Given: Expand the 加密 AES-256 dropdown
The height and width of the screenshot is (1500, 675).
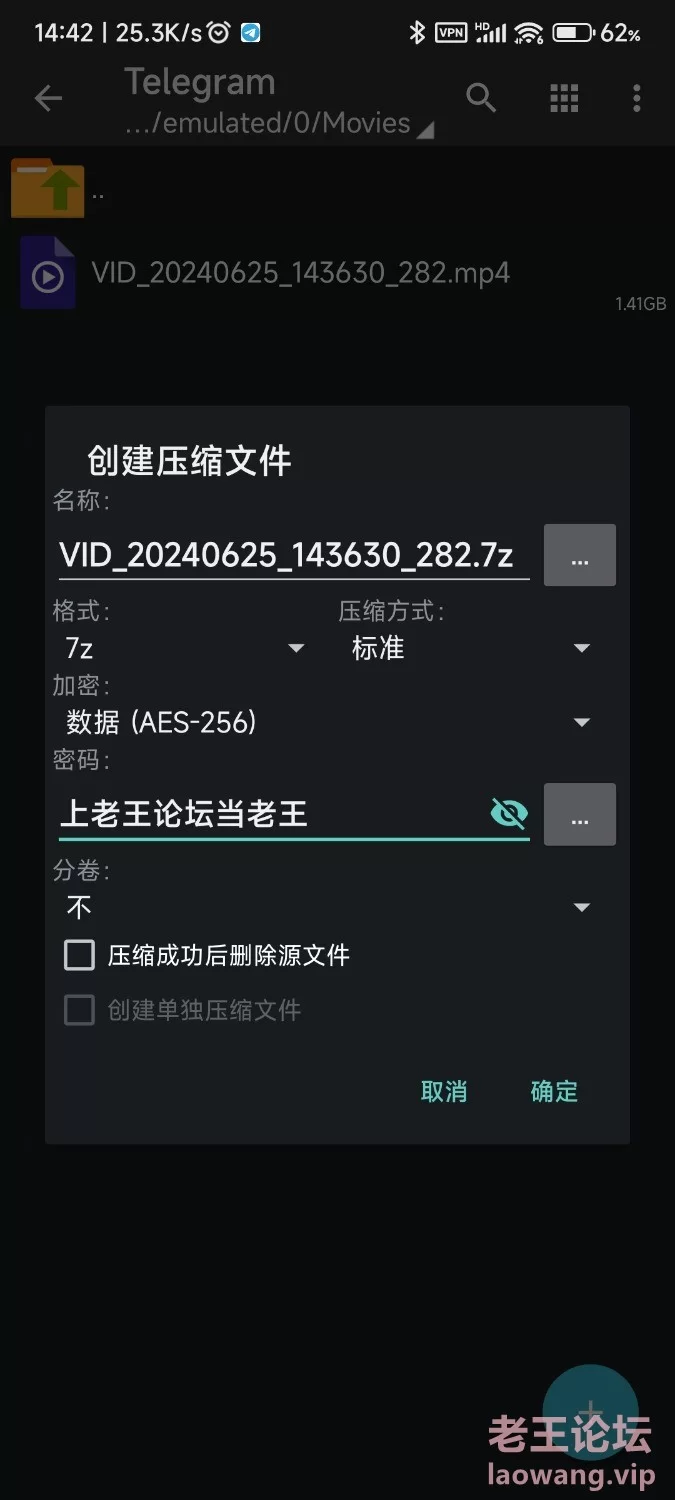Looking at the screenshot, I should (x=328, y=722).
